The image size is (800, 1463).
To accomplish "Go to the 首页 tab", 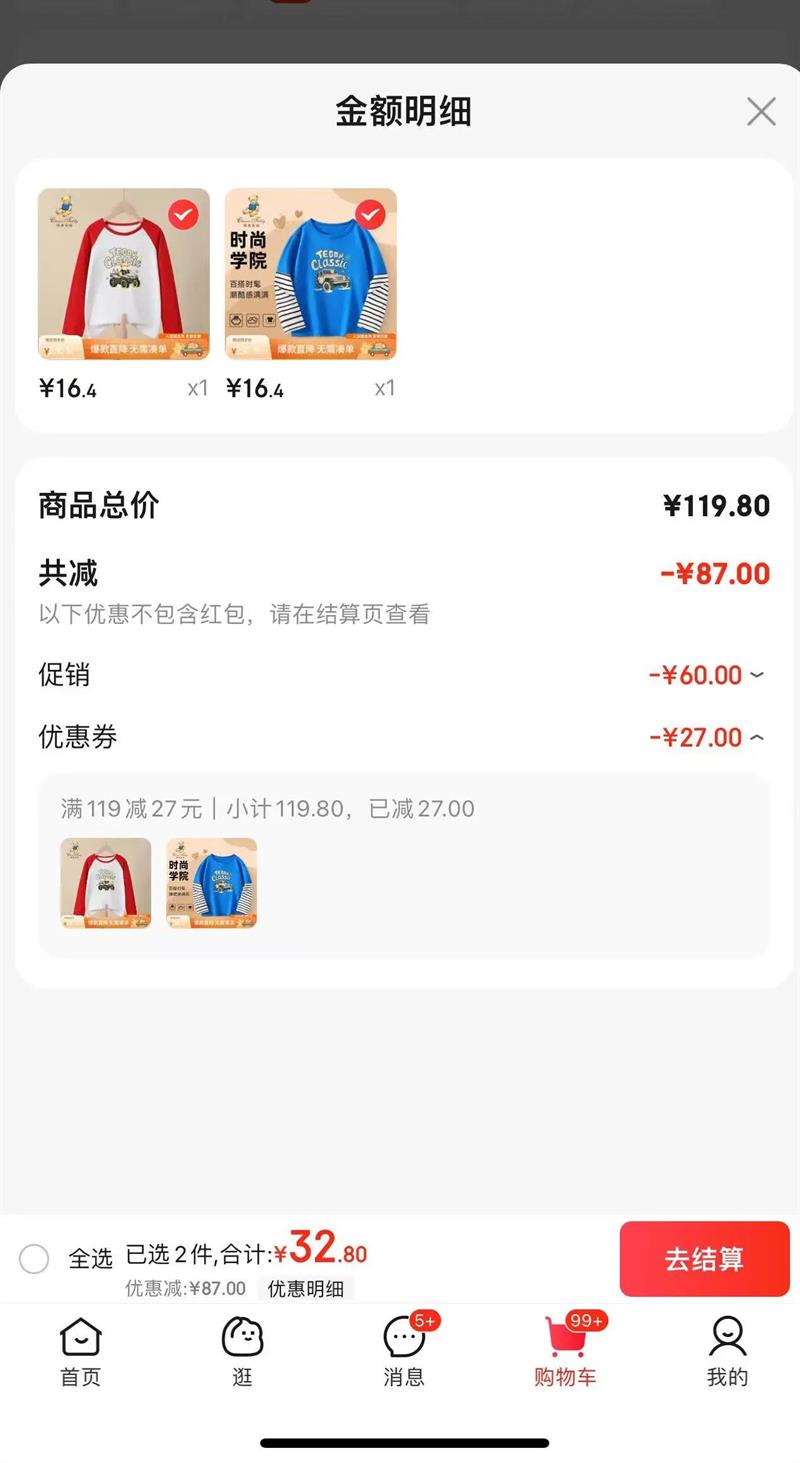I will pyautogui.click(x=80, y=1351).
